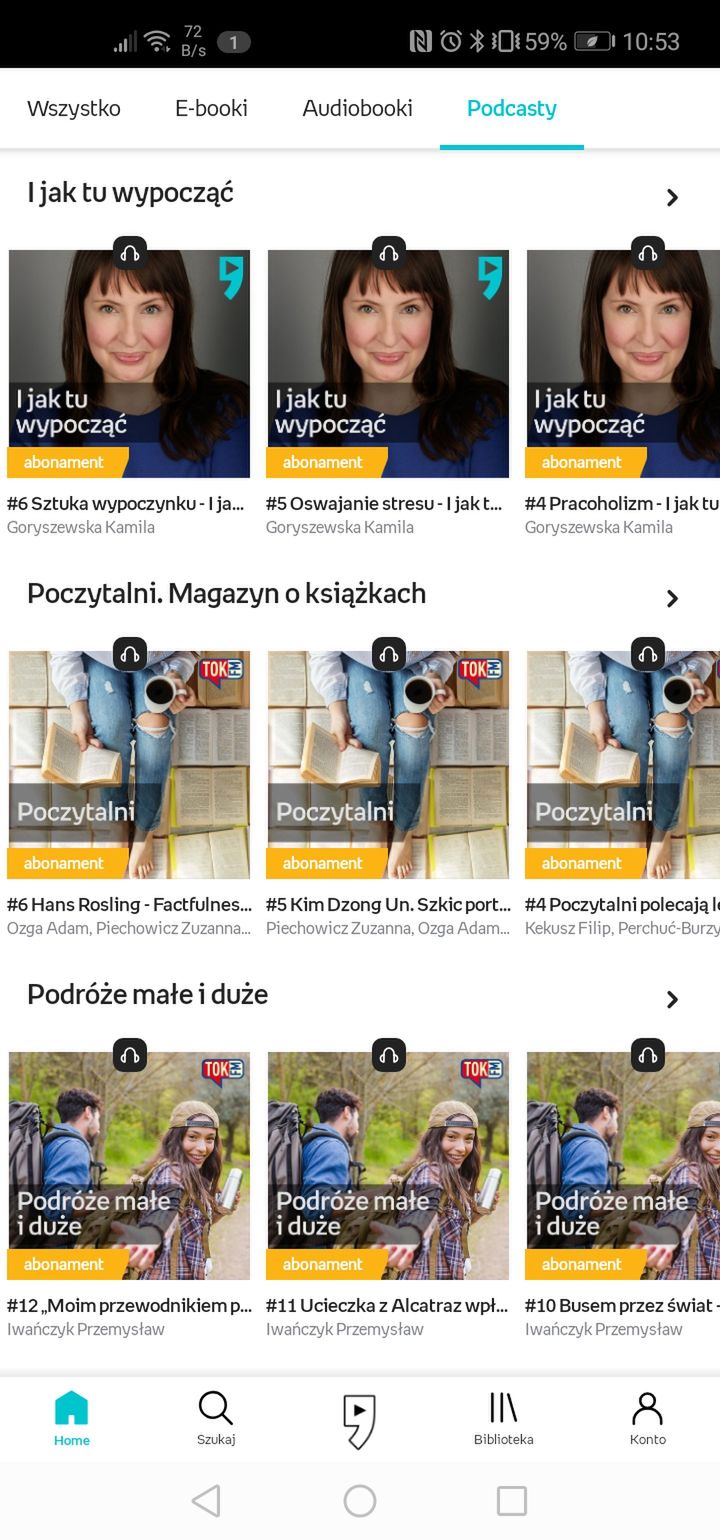Image resolution: width=720 pixels, height=1540 pixels.
Task: Open the player icon in the bottom bar
Action: pos(359,1420)
